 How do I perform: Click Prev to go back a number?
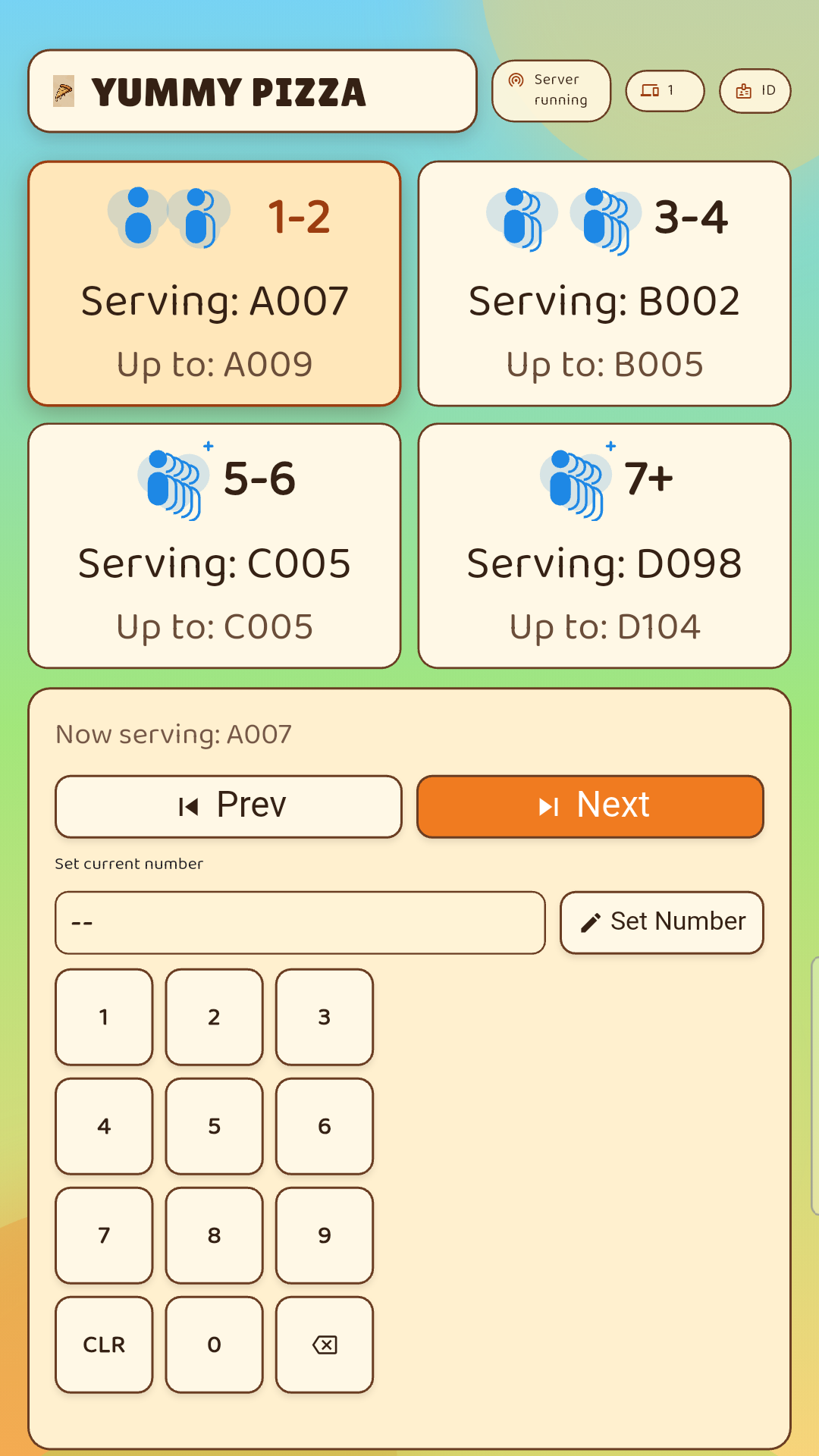pos(227,806)
